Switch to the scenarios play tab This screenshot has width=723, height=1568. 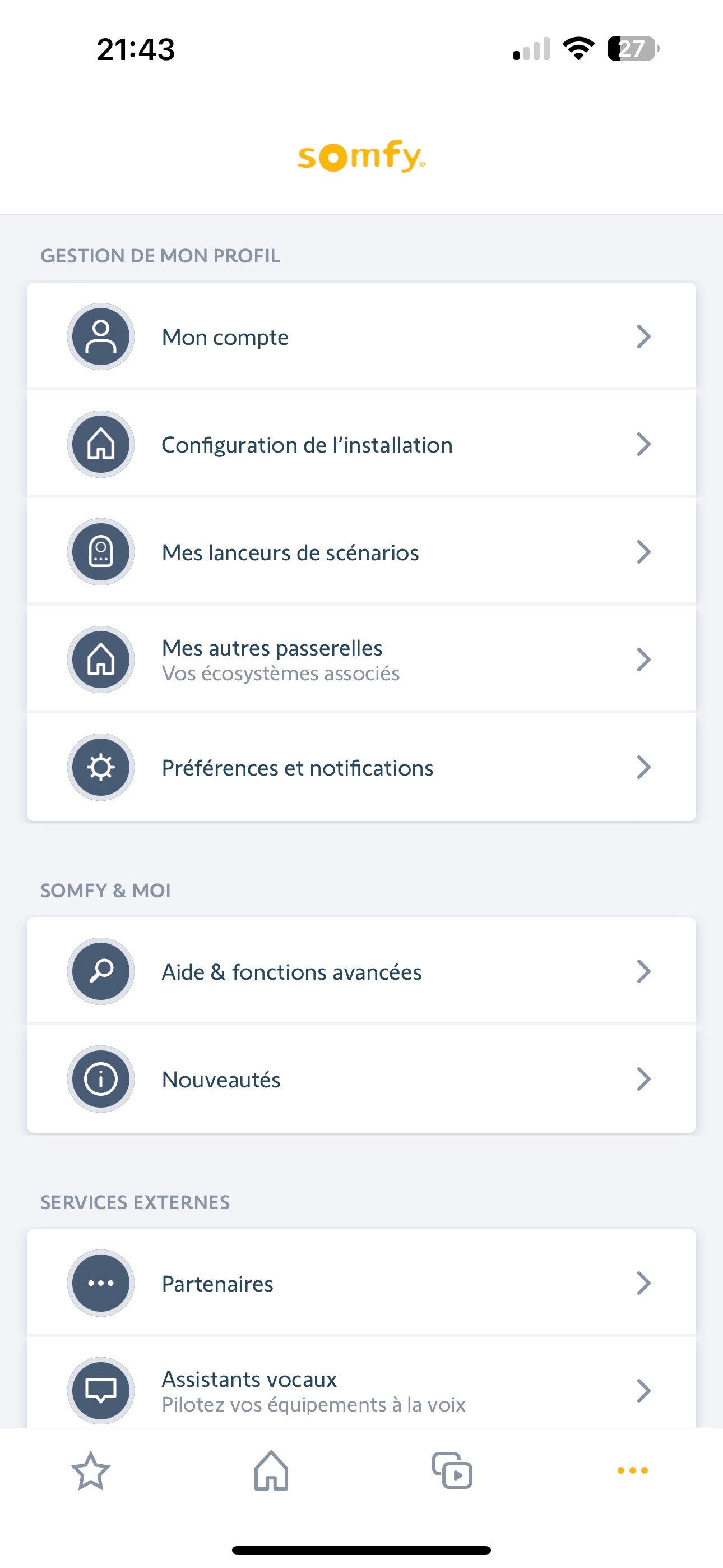point(452,1470)
